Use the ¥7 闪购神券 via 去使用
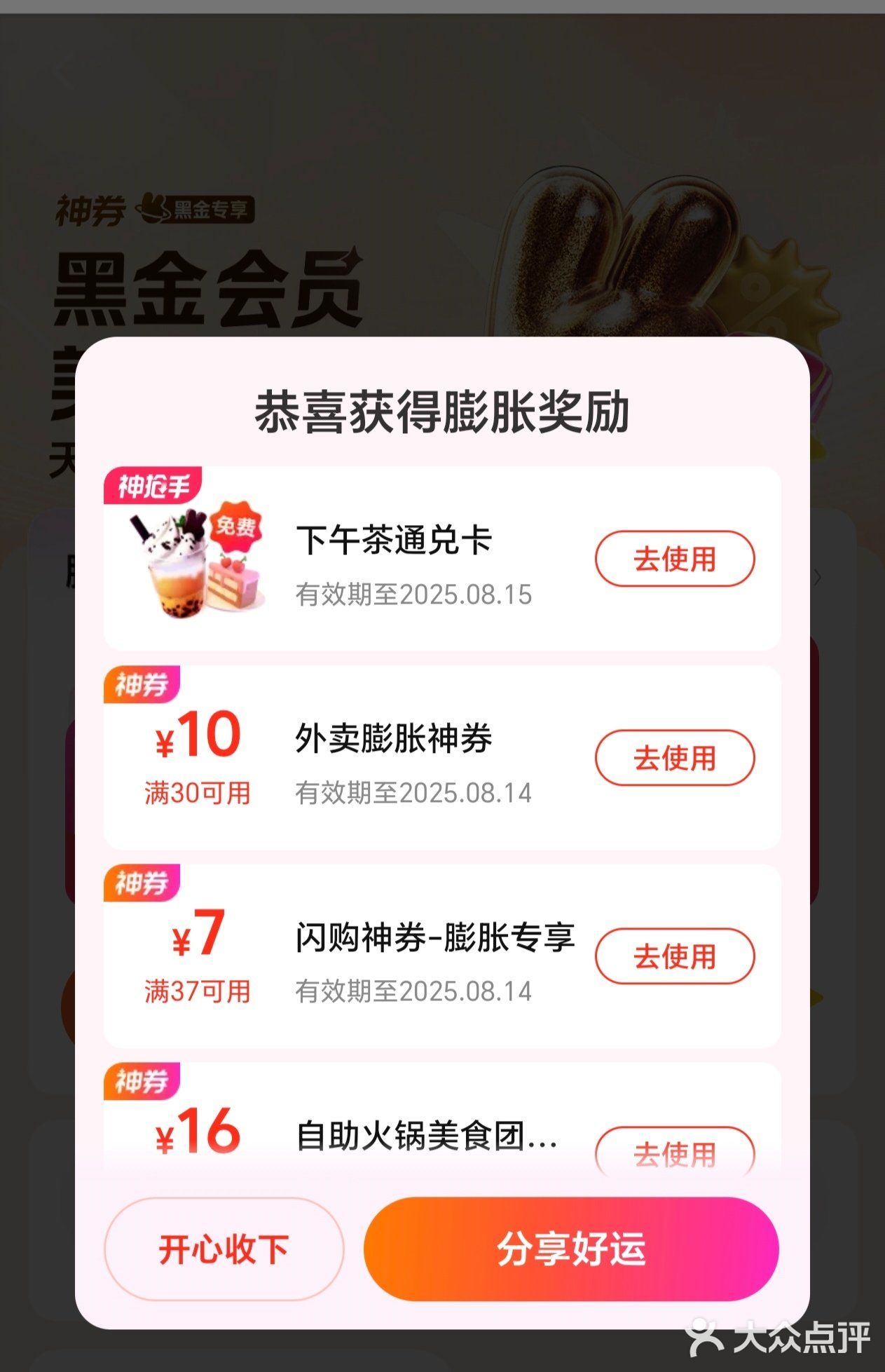This screenshot has width=885, height=1372. [x=675, y=955]
